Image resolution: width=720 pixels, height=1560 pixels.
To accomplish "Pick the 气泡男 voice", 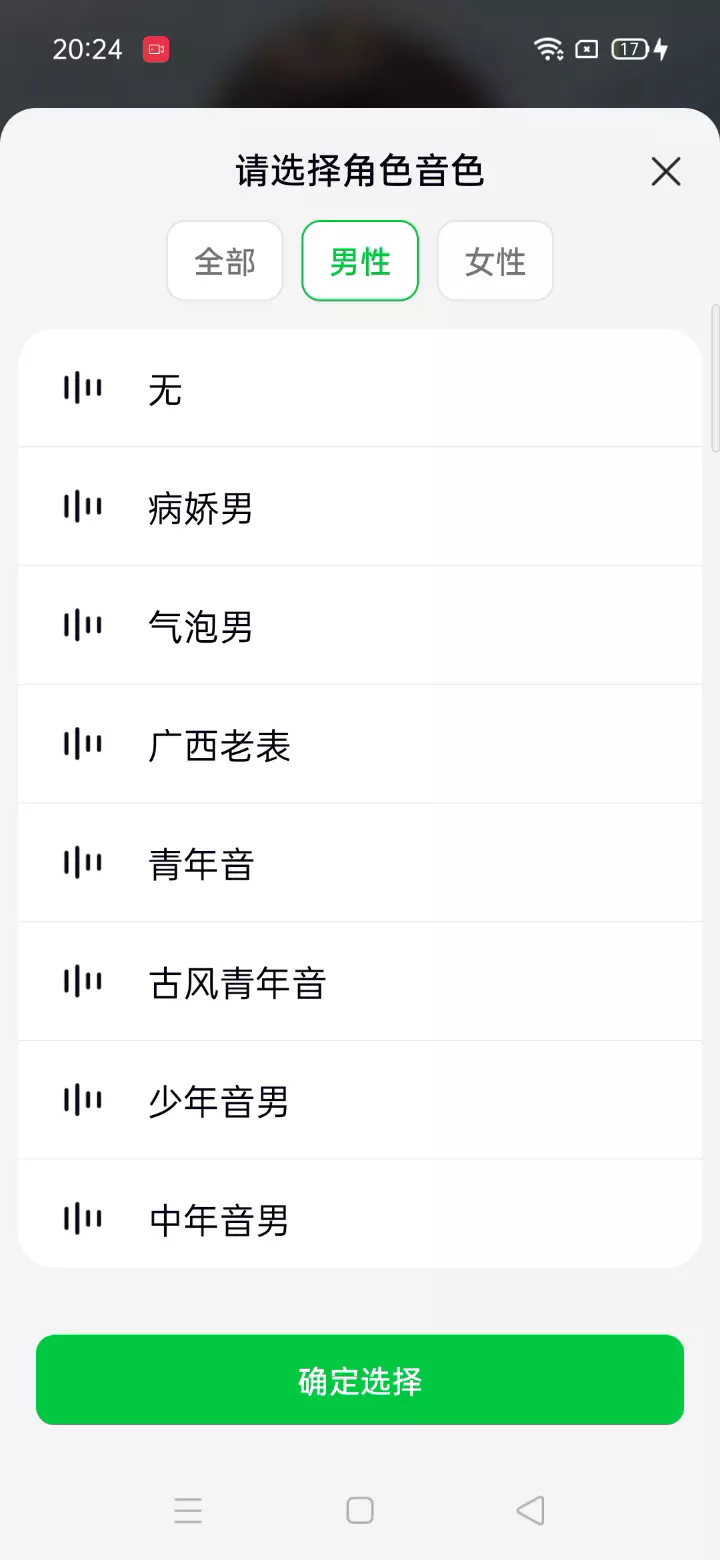I will click(x=360, y=626).
